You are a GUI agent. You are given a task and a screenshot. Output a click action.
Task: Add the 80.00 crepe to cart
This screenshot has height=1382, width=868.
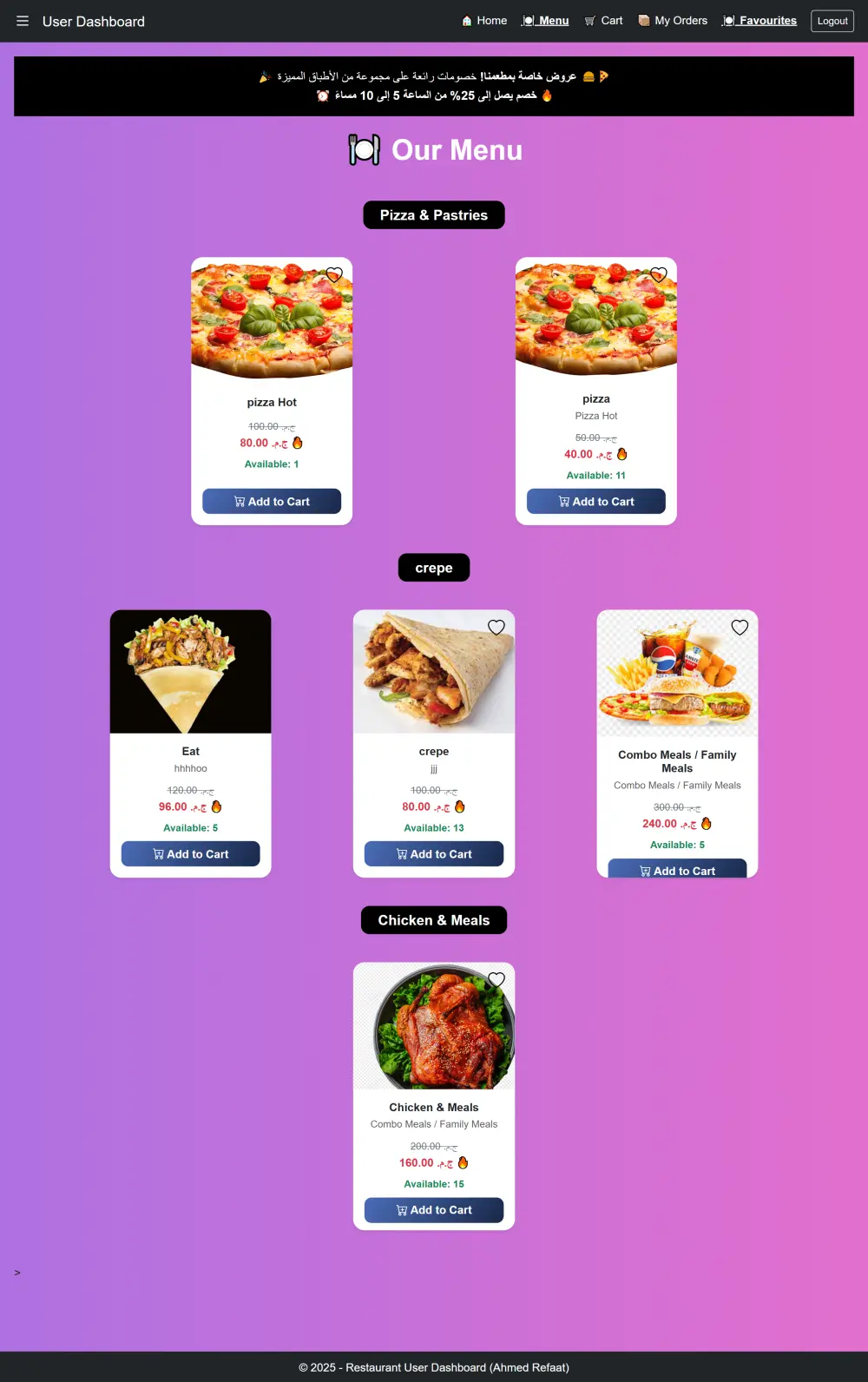pyautogui.click(x=434, y=854)
